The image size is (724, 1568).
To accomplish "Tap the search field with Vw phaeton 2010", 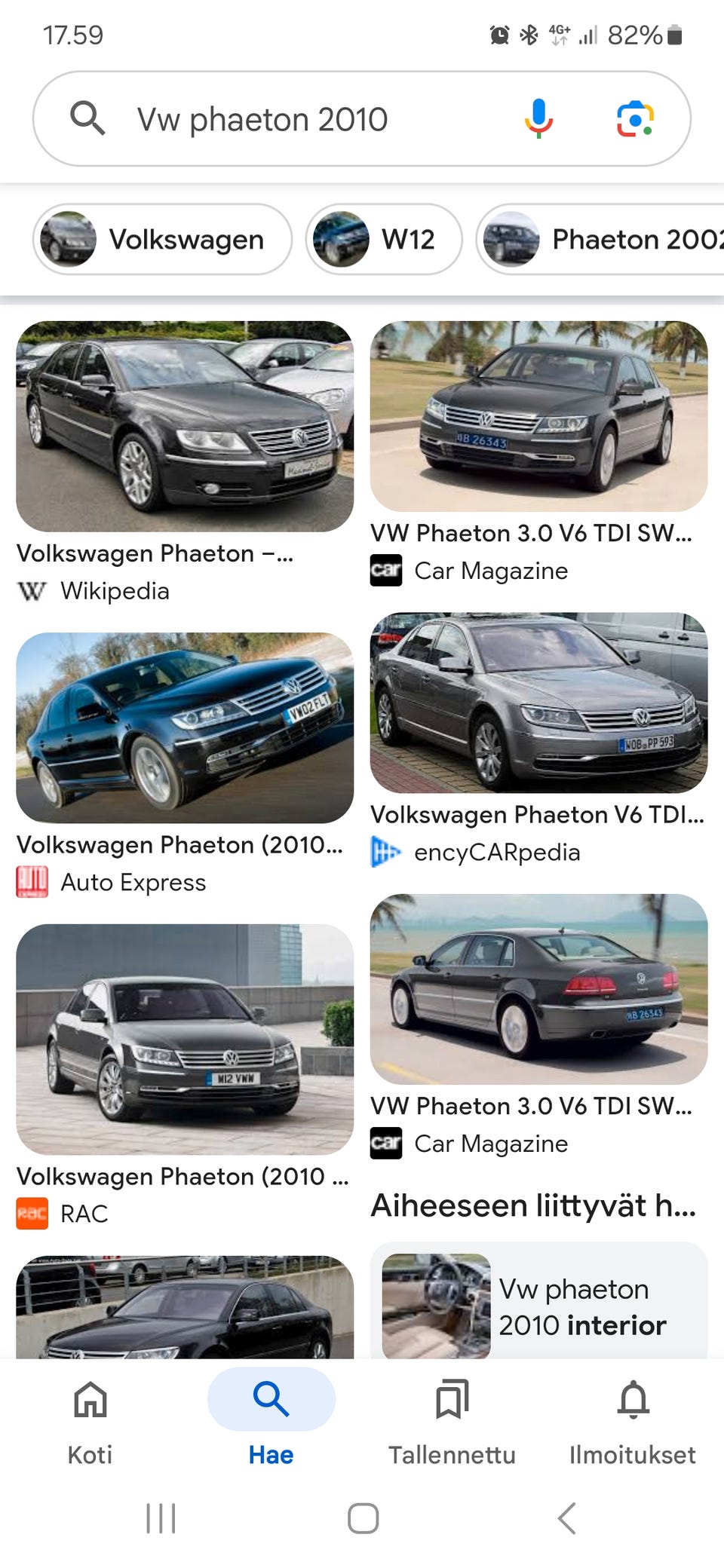I will coord(302,119).
